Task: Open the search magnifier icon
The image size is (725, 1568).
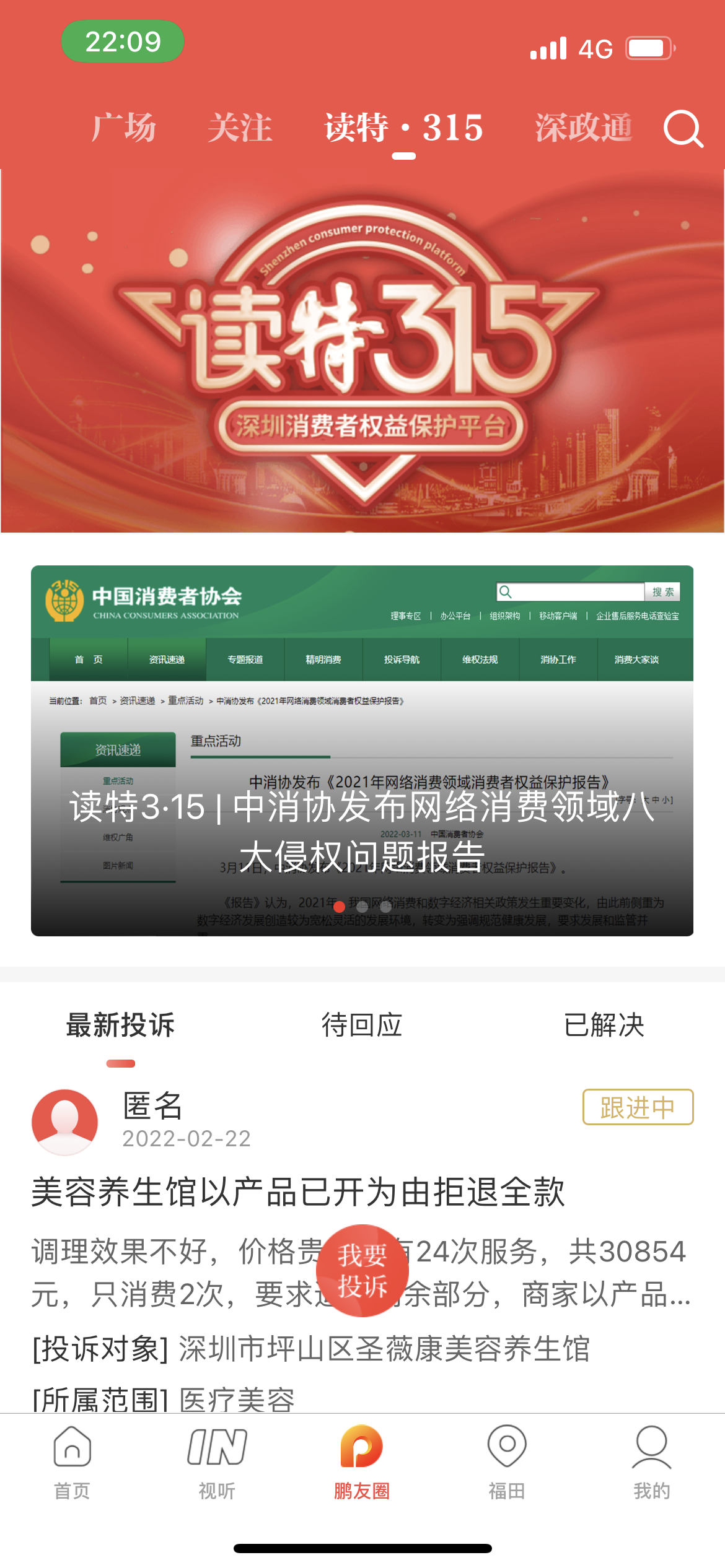Action: click(683, 128)
